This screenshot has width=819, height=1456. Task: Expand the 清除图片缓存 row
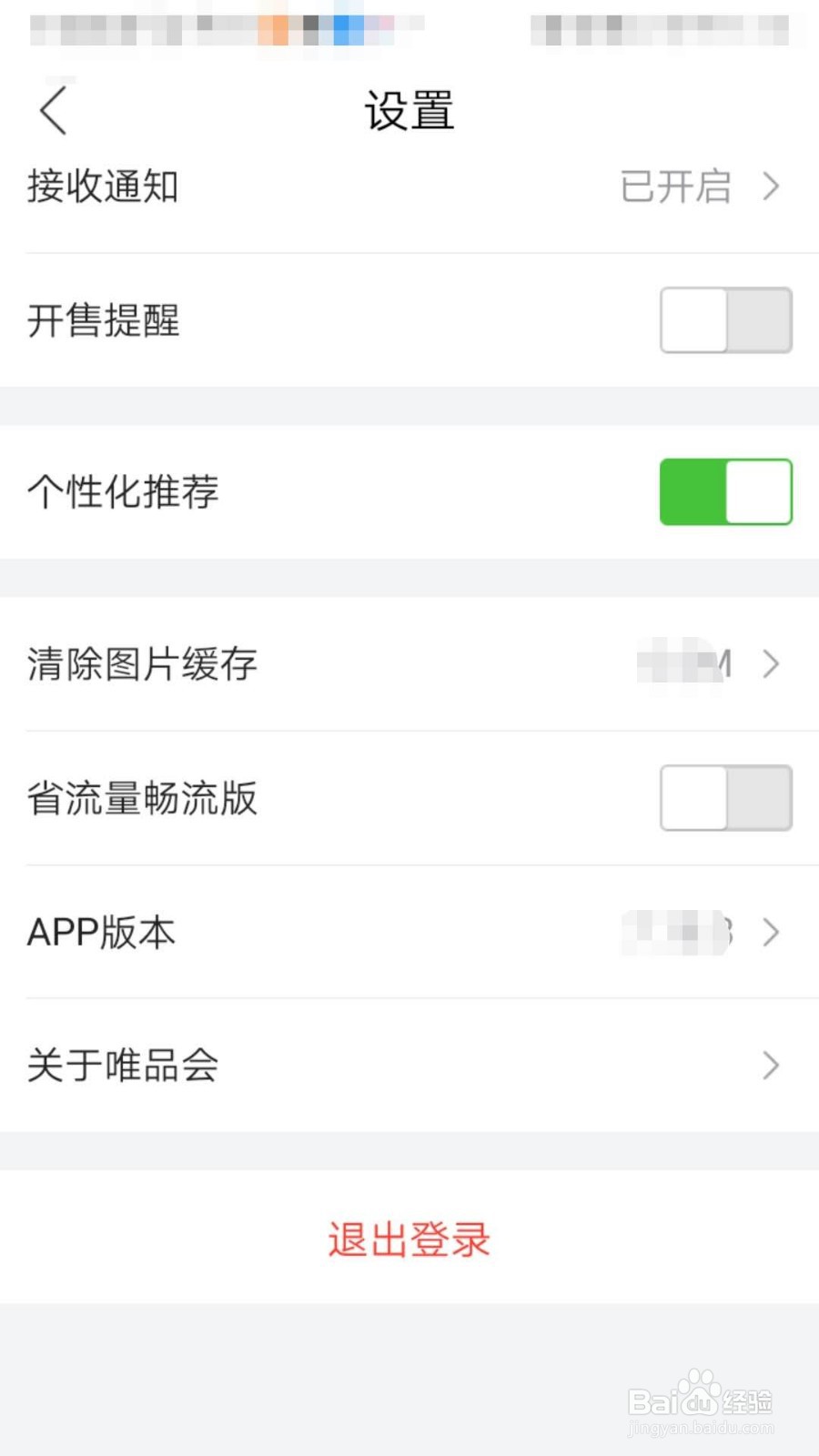(409, 664)
